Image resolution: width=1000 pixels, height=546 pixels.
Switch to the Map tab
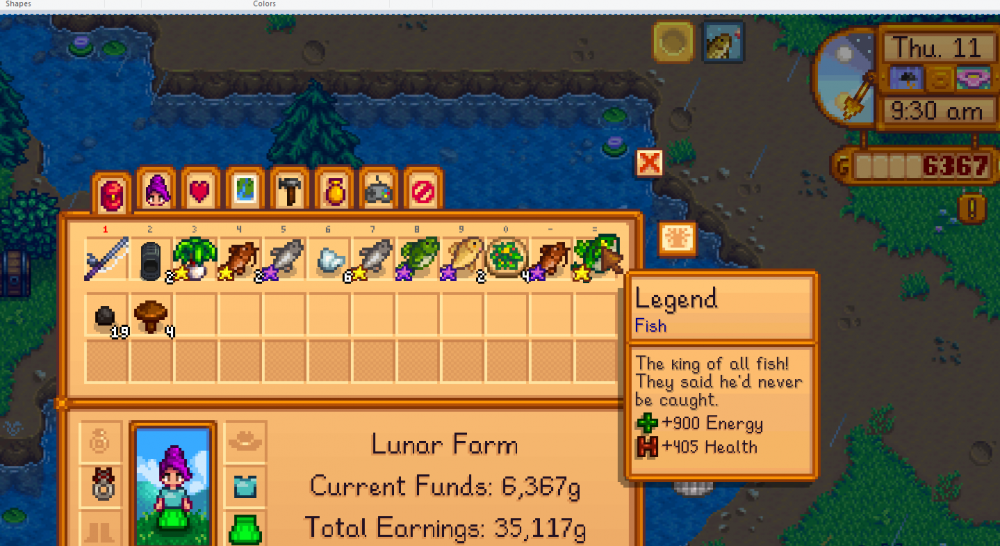245,192
